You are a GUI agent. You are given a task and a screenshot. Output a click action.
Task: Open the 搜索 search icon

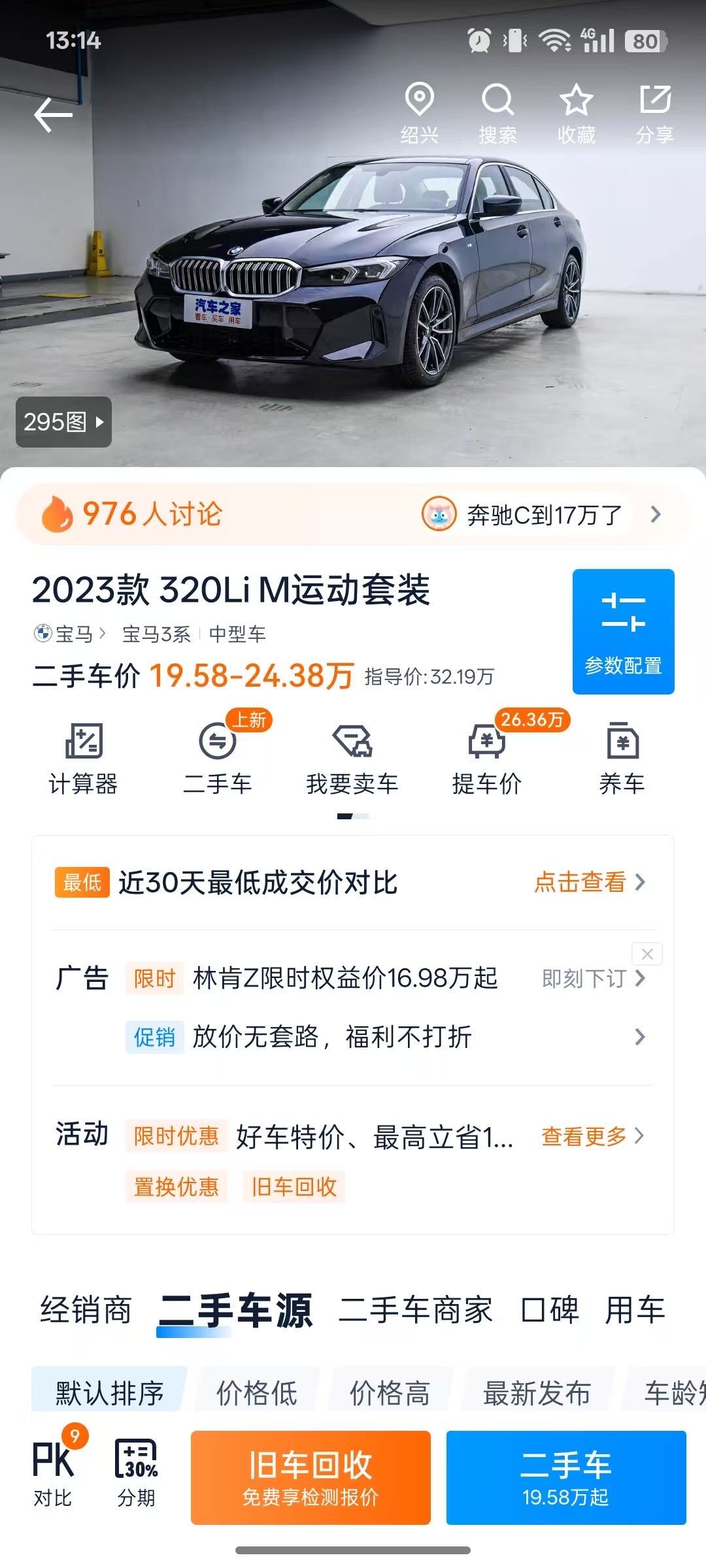click(x=497, y=114)
